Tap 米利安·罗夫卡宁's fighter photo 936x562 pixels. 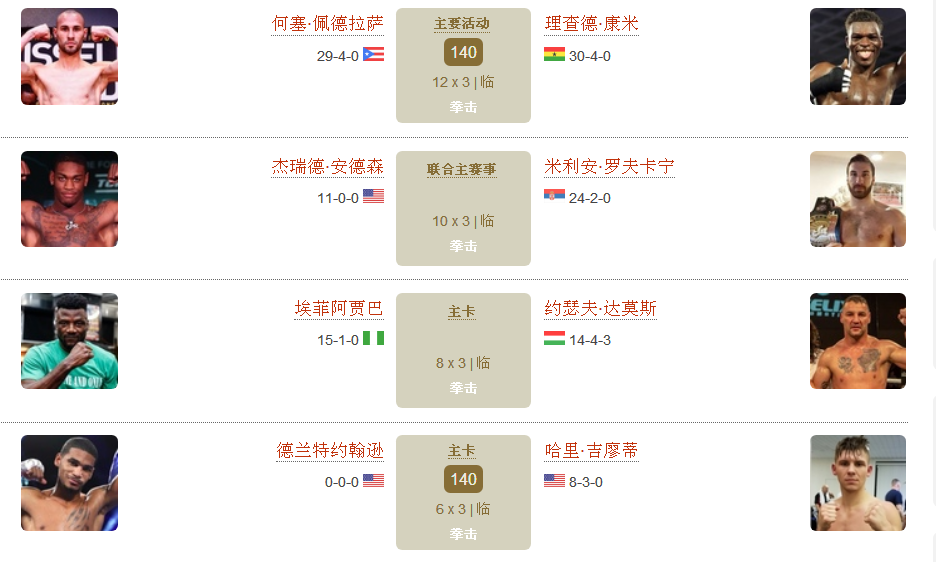coord(857,199)
